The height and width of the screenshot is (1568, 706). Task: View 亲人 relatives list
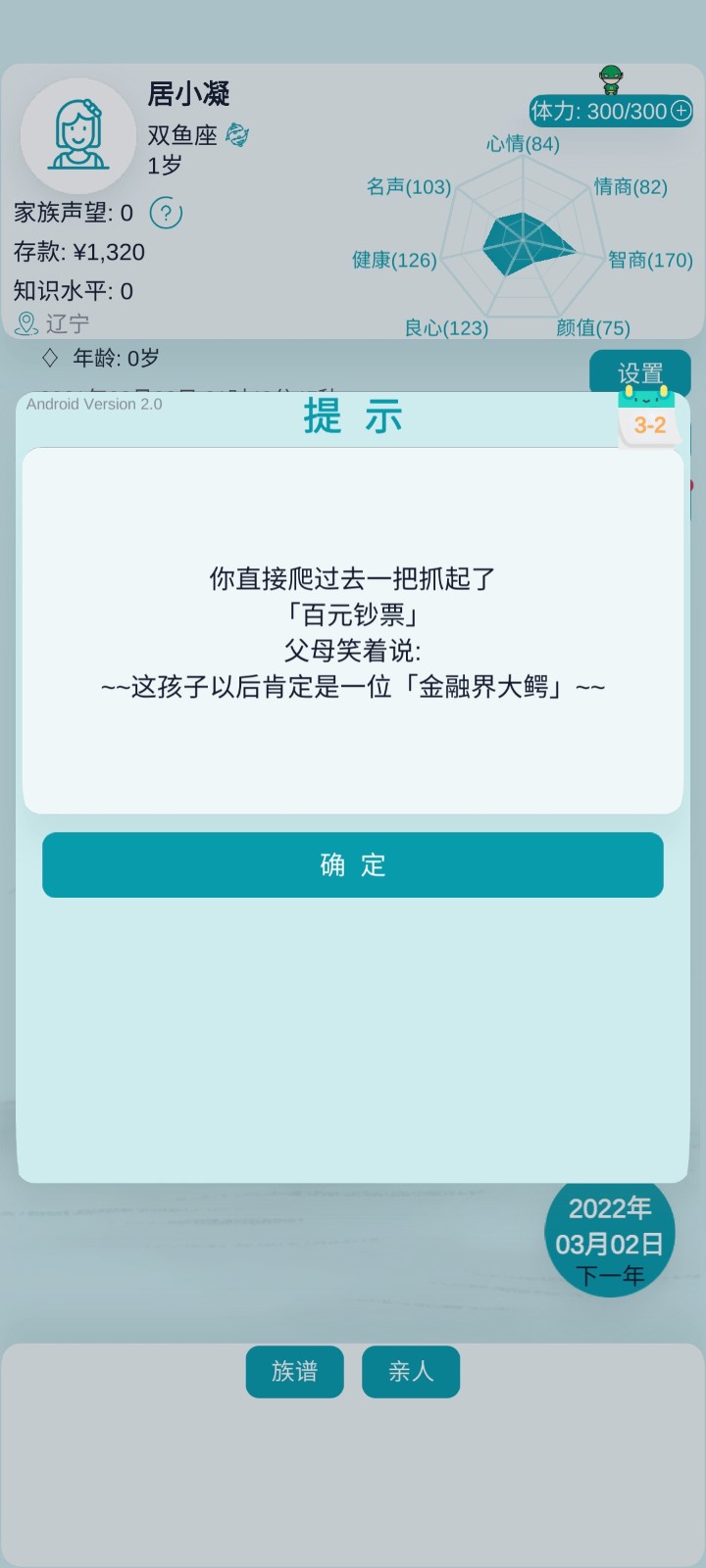(x=411, y=1372)
